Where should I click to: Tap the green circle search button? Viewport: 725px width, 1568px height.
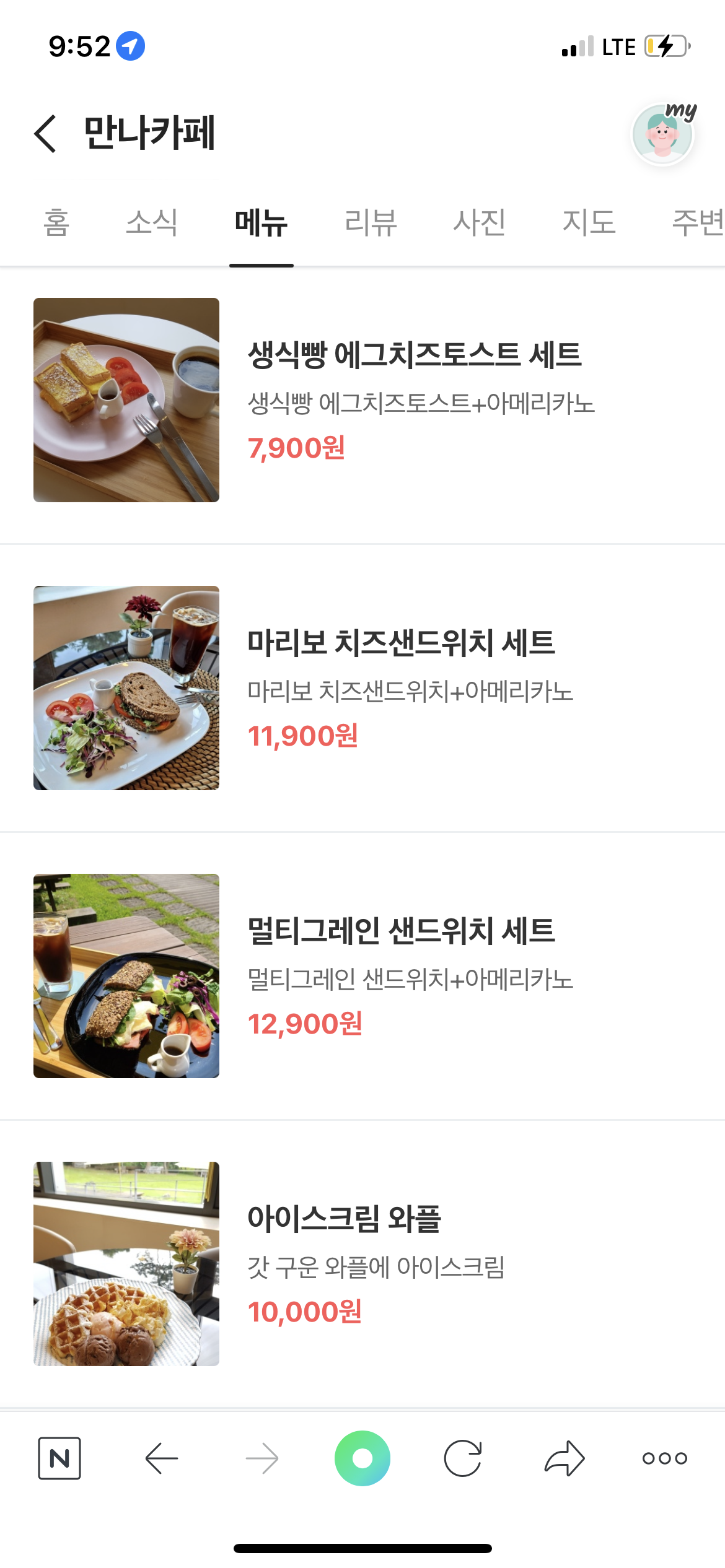click(x=362, y=1458)
